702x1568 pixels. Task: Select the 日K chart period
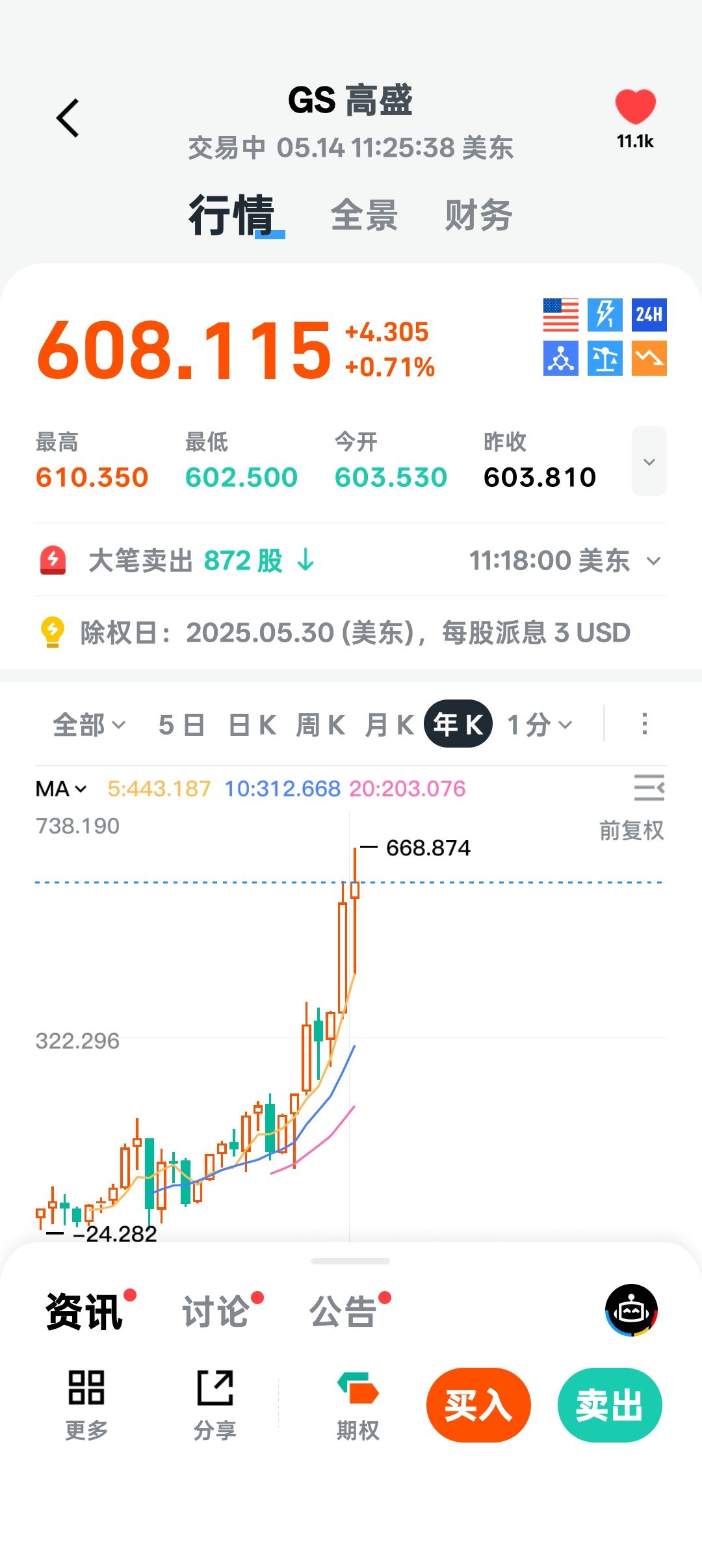point(252,724)
